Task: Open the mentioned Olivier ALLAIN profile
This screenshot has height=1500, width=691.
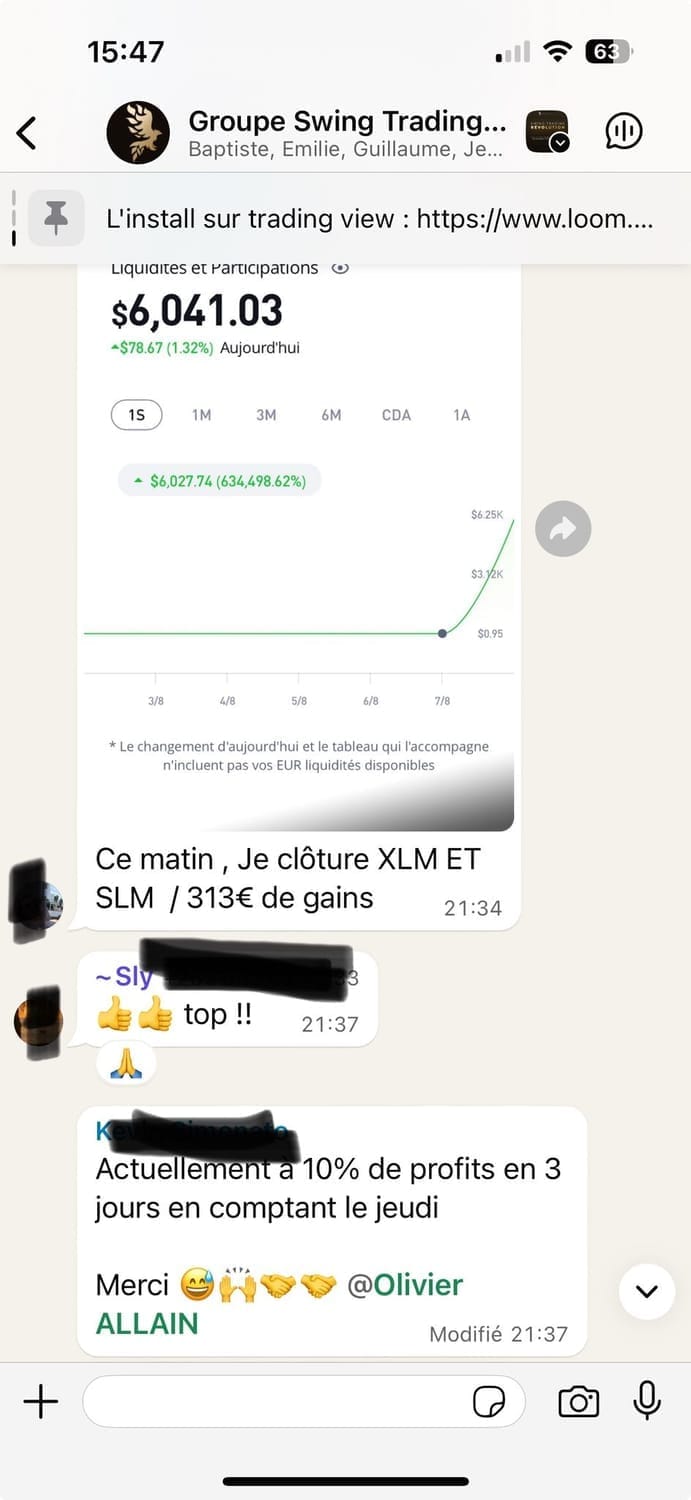Action: pyautogui.click(x=404, y=1286)
